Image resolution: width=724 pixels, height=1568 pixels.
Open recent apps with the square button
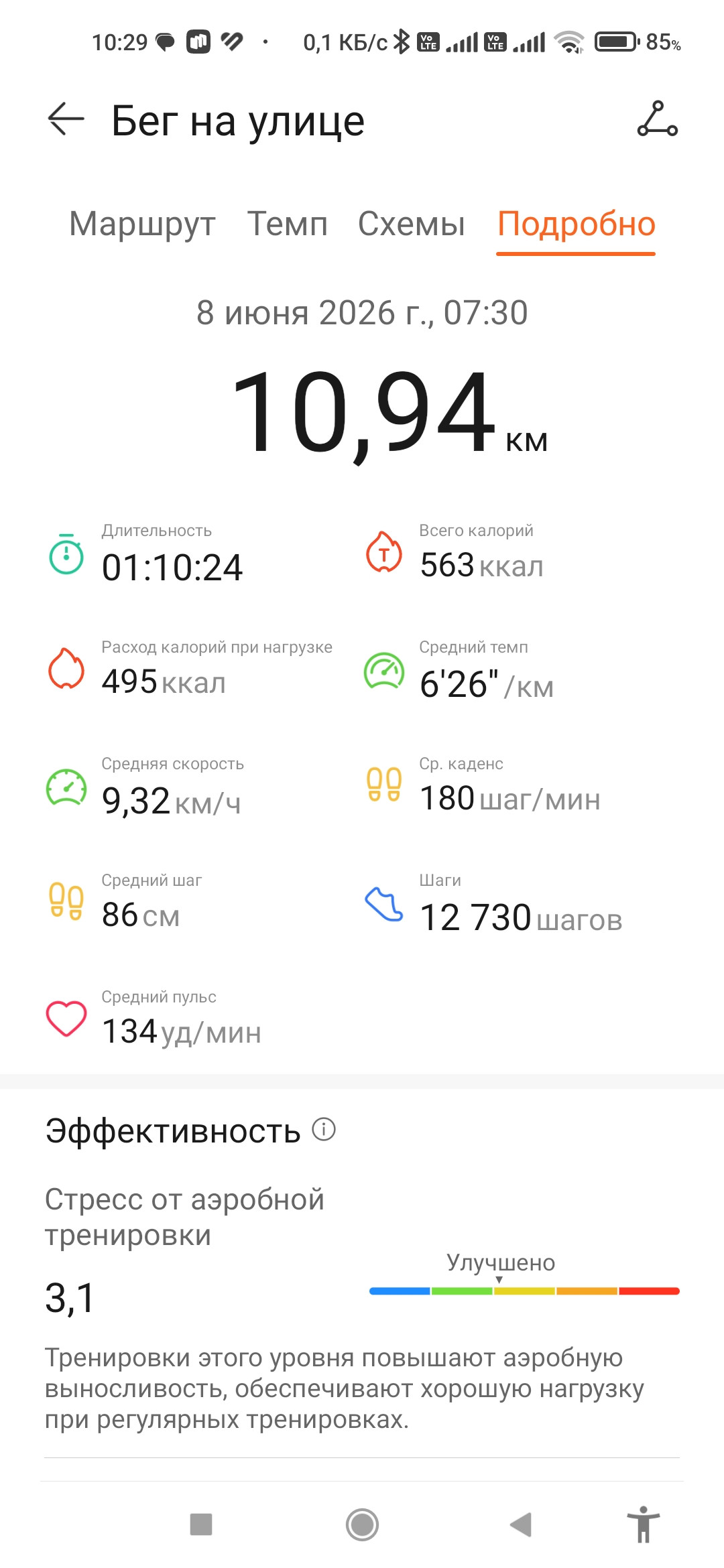click(201, 1524)
